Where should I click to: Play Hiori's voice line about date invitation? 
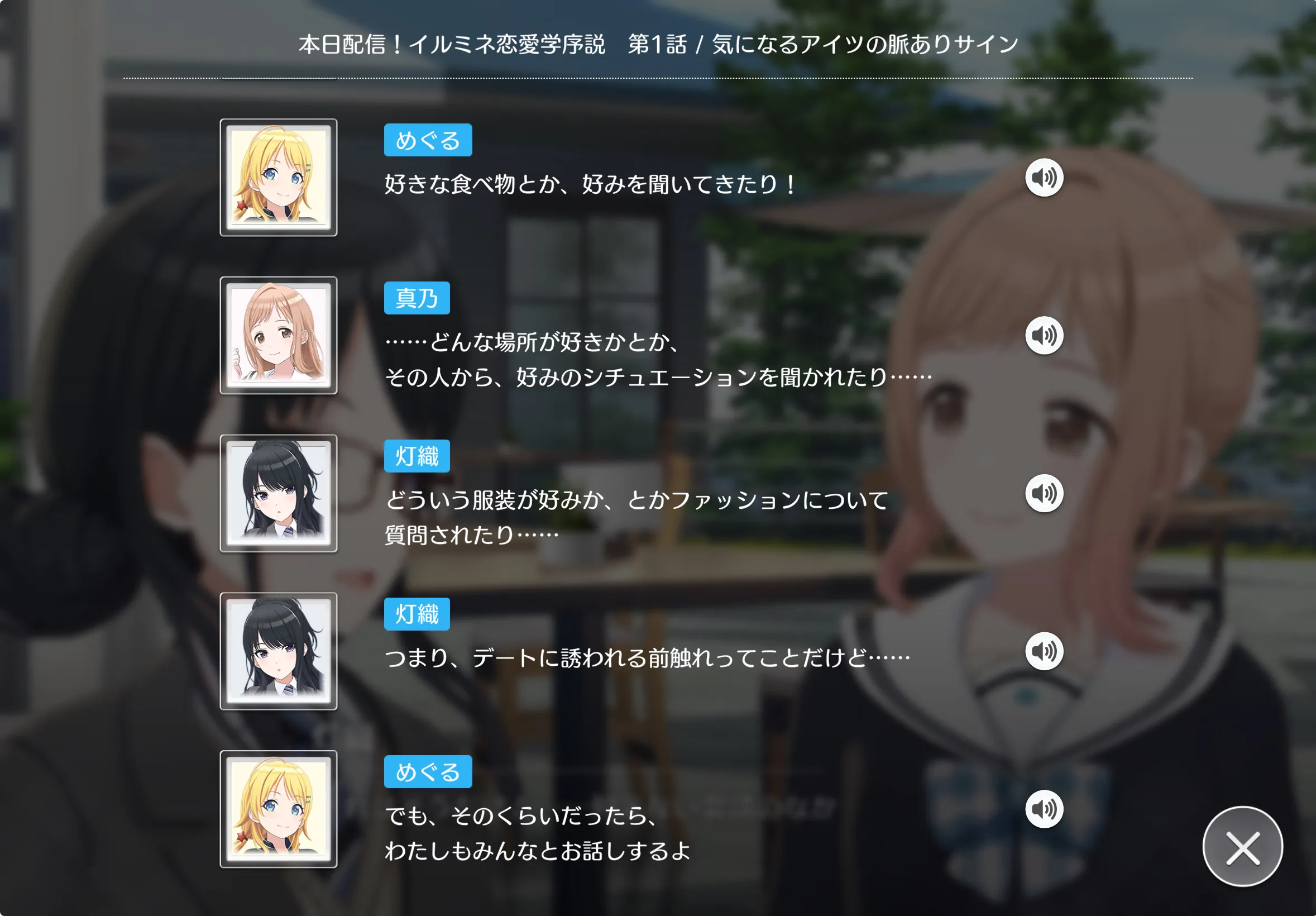coord(1044,651)
